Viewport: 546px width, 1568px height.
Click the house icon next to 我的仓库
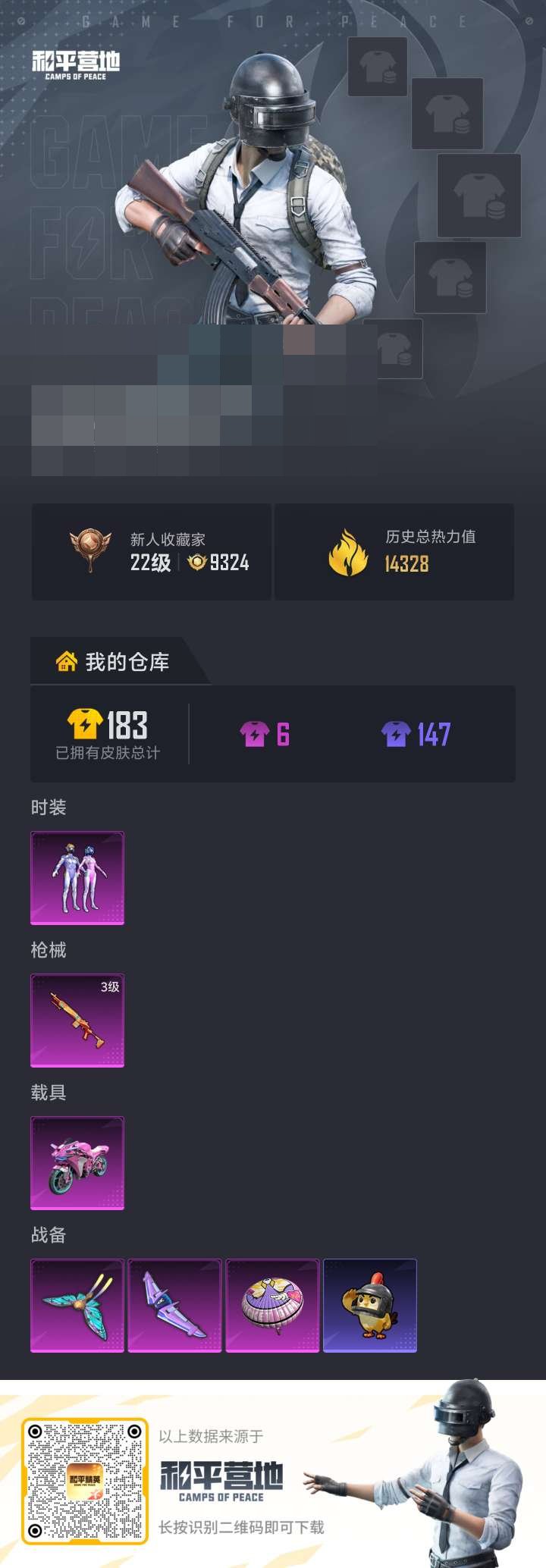coord(64,661)
